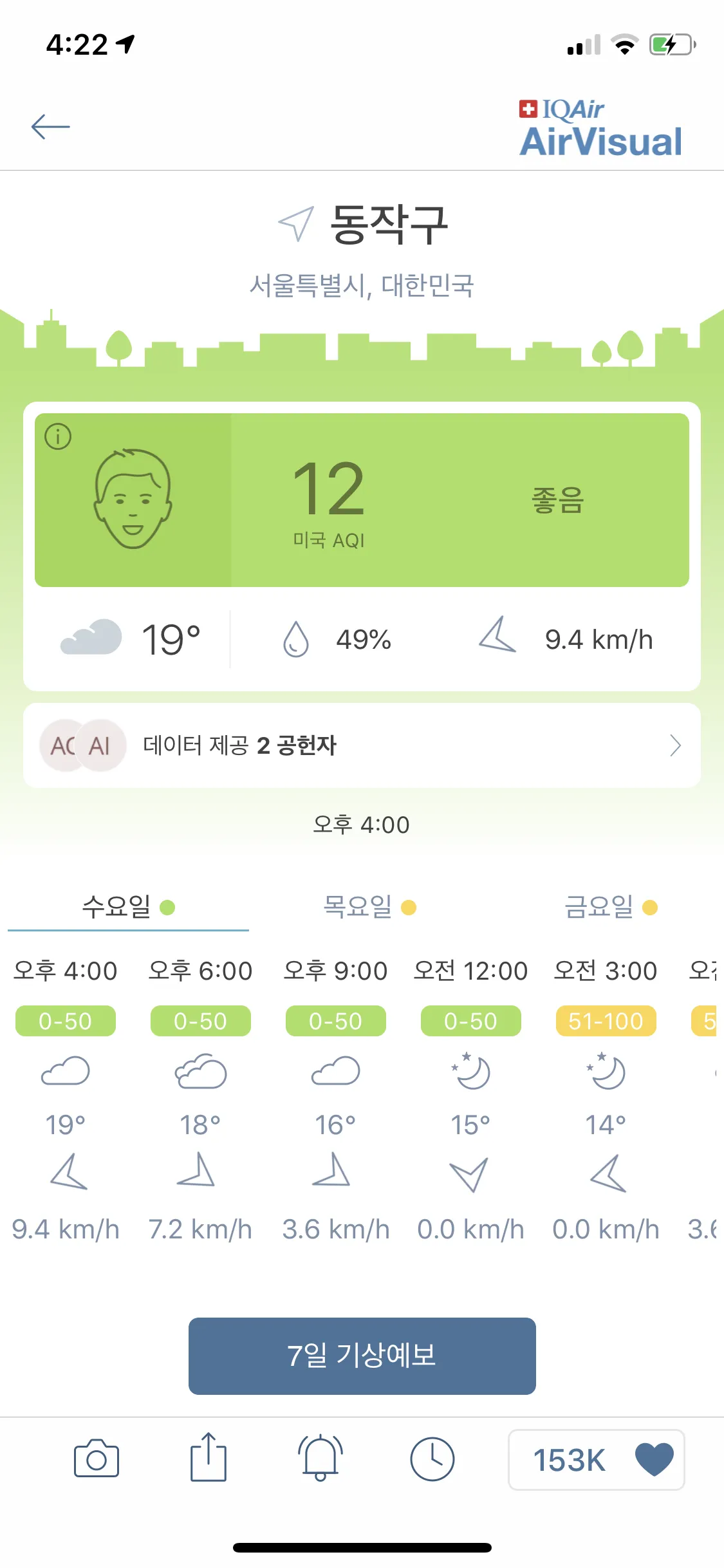Tap the info icon on the AQI card
The height and width of the screenshot is (1568, 724).
pos(59,435)
